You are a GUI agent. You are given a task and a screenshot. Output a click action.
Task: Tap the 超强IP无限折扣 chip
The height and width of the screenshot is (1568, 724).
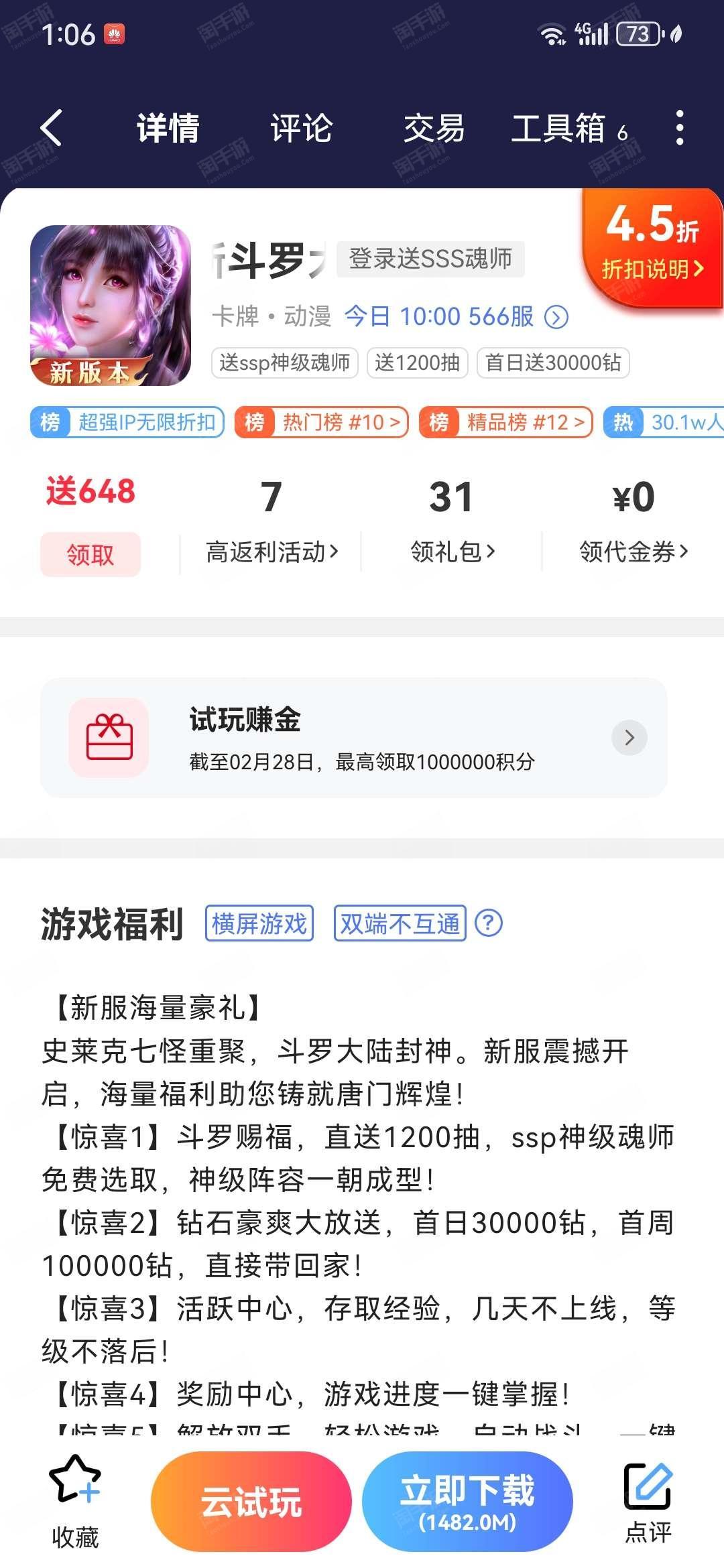[127, 422]
